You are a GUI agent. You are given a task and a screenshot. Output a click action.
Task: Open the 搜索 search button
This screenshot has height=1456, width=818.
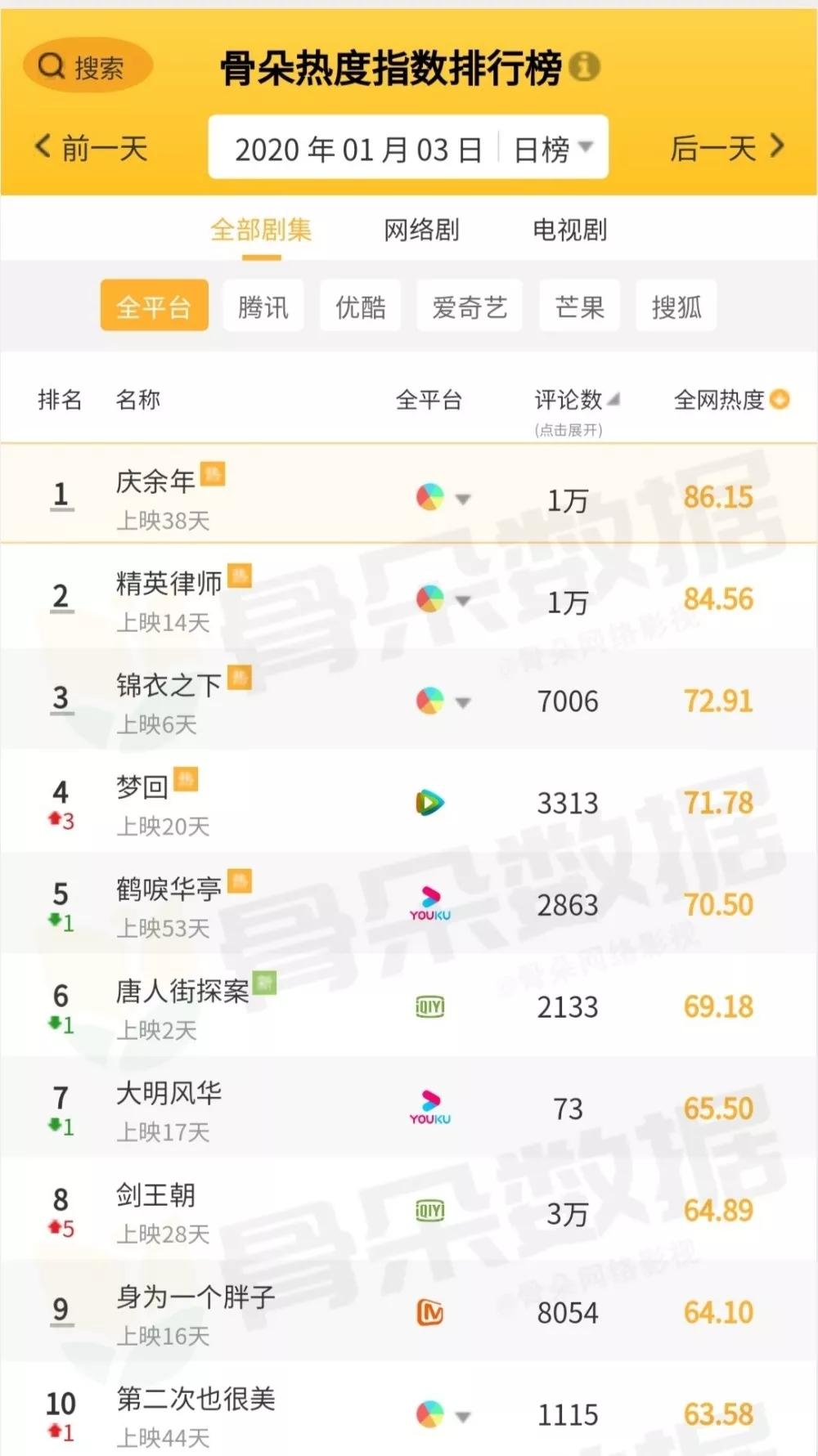coord(88,65)
